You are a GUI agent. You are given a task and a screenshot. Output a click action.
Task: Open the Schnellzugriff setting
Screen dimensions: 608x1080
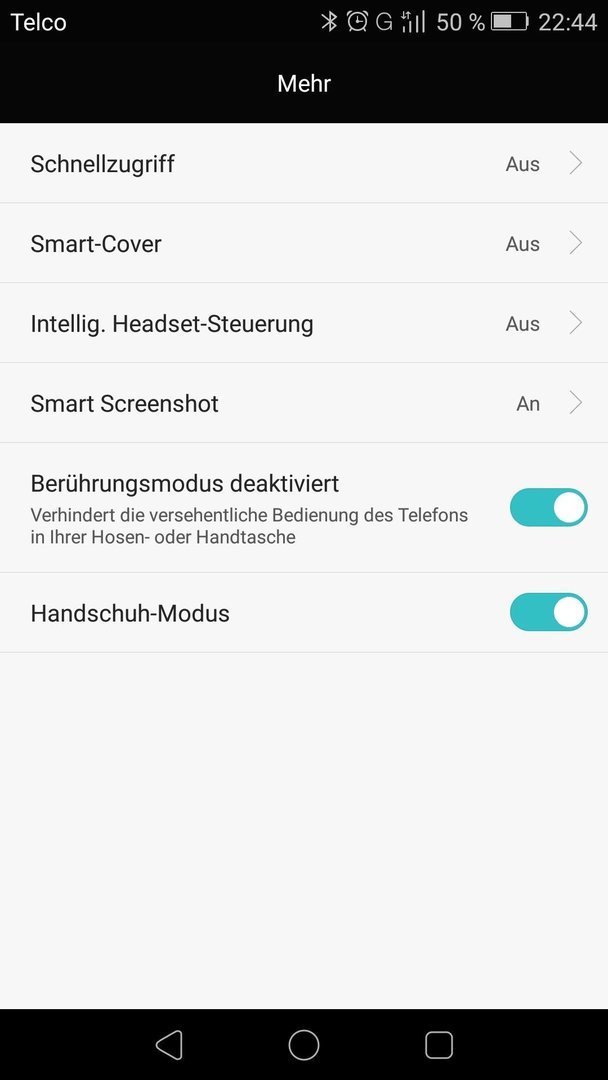(x=304, y=163)
